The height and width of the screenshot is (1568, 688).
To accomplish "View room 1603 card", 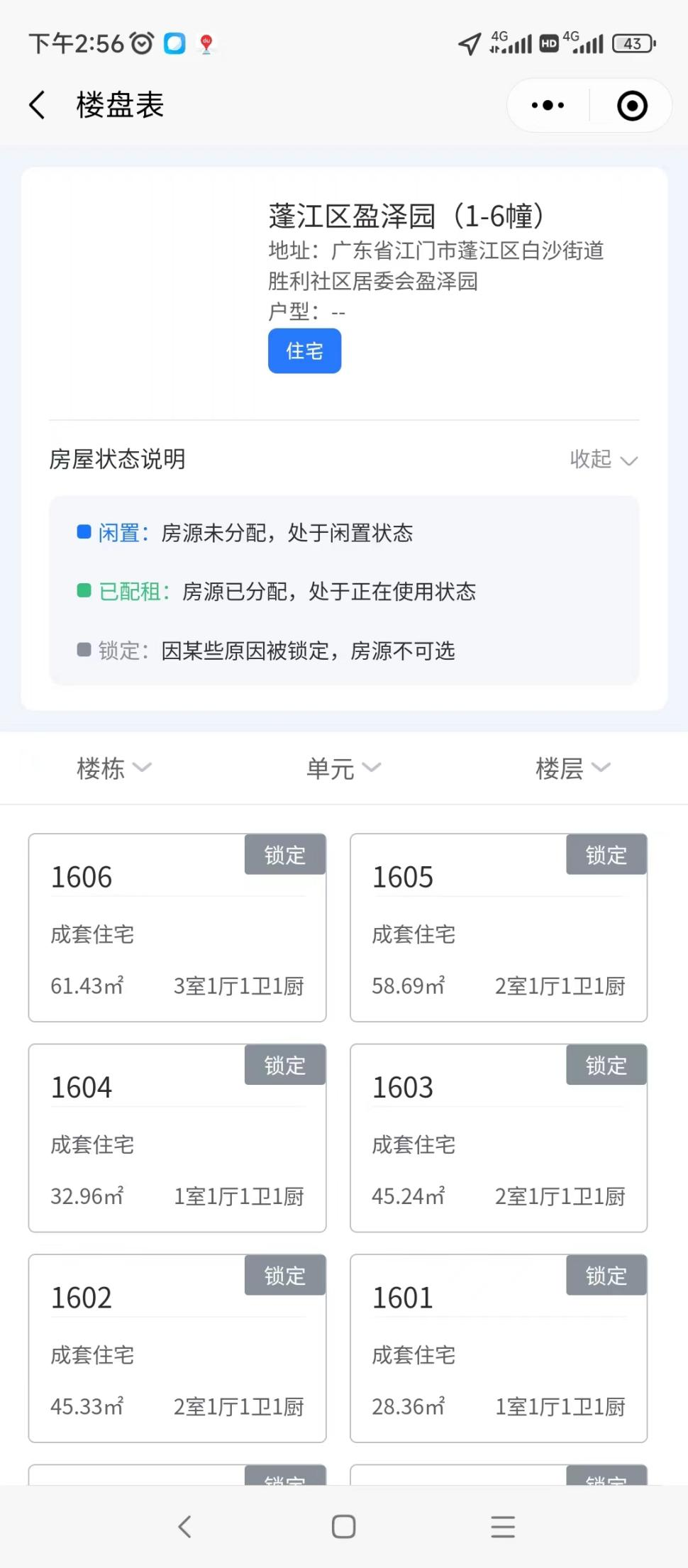I will pyautogui.click(x=499, y=1137).
